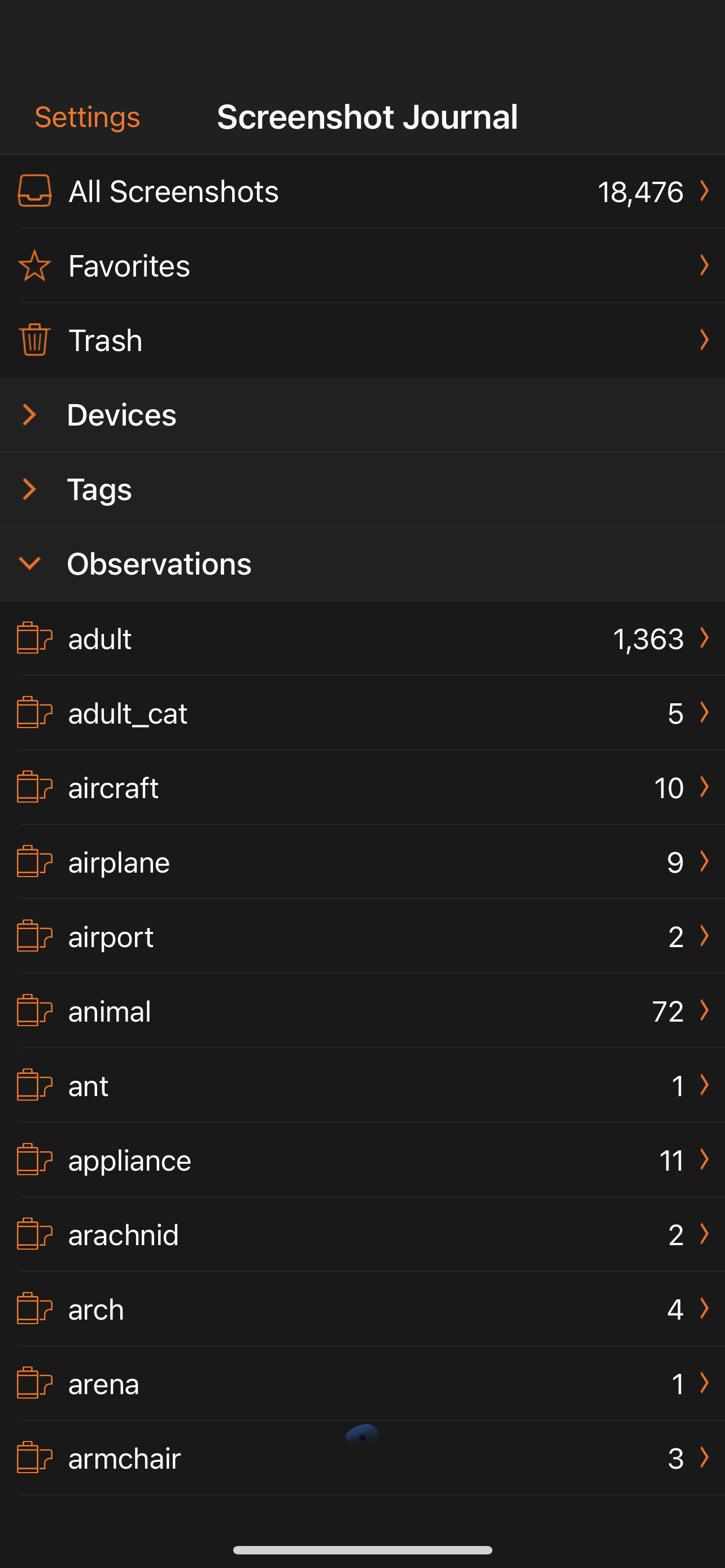
Task: Expand the Tags section
Action: click(362, 489)
